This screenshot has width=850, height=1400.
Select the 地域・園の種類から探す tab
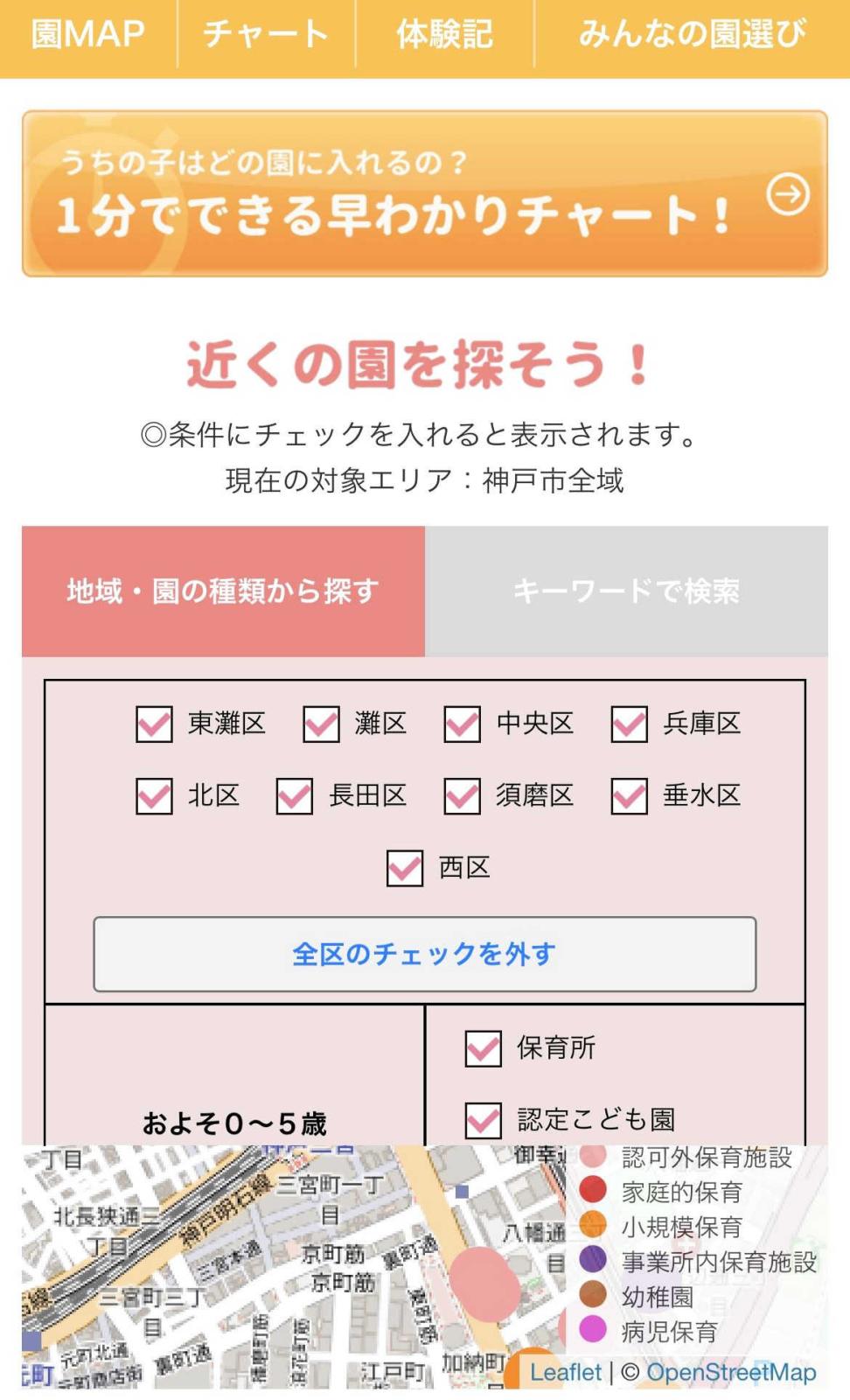tap(223, 591)
